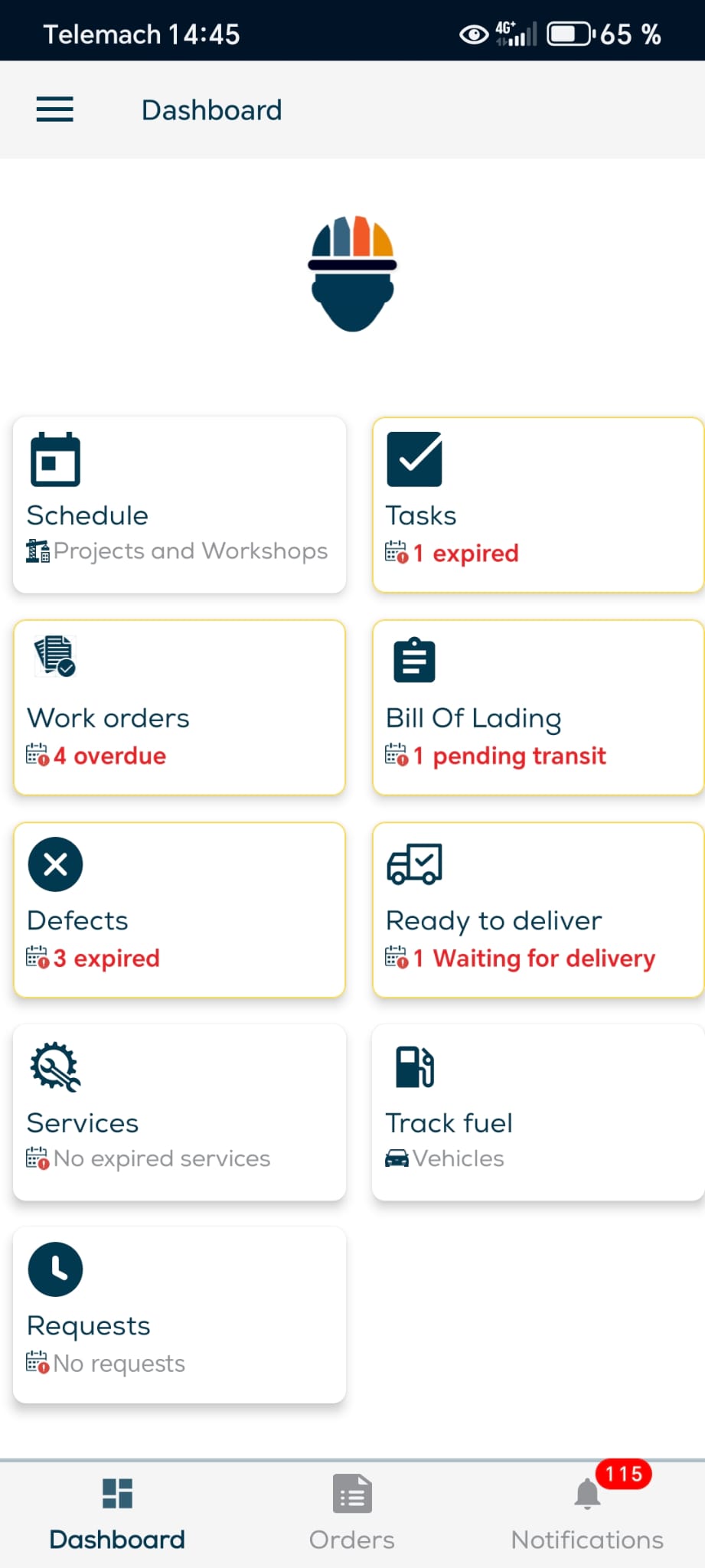
Task: Open the Ready to deliver card
Action: 537,910
